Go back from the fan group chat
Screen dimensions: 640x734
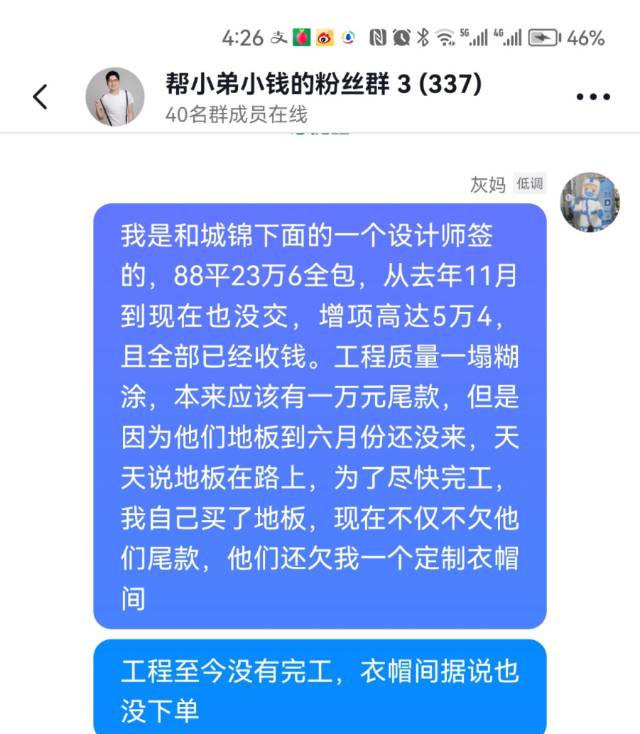click(40, 97)
